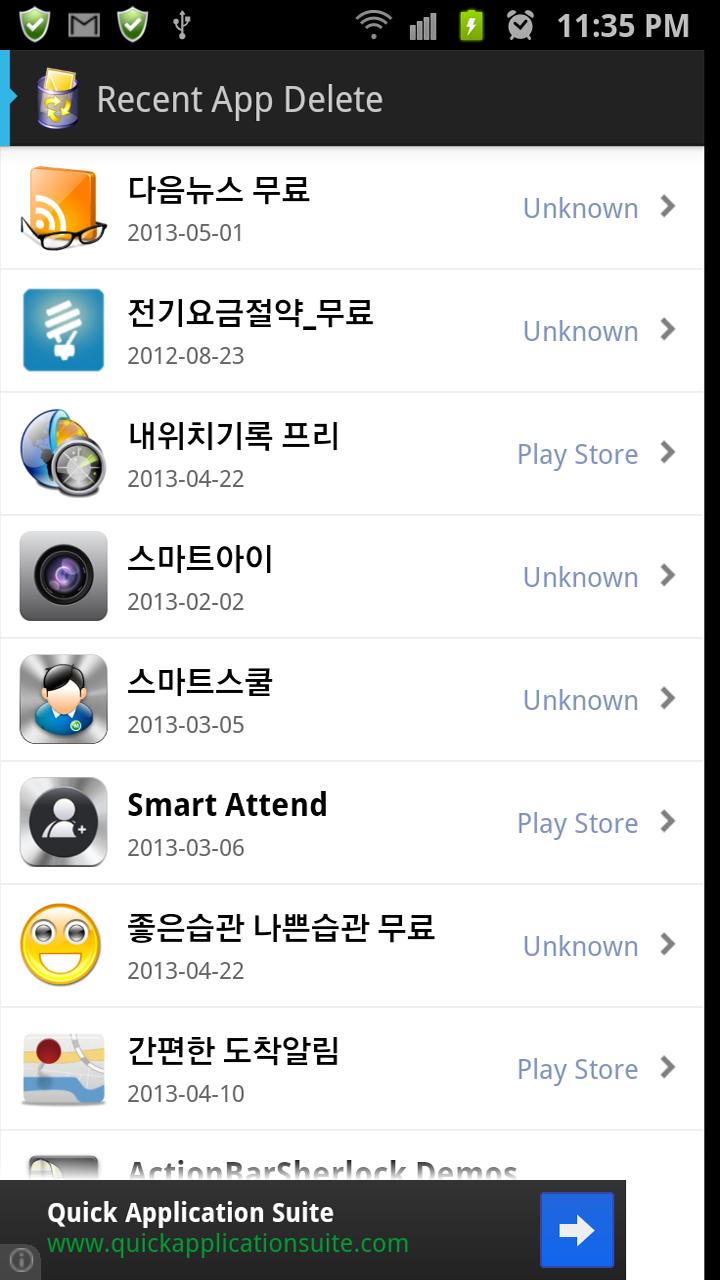Image resolution: width=720 pixels, height=1280 pixels.
Task: Tap the 다음뉴스 무료 RSS app icon
Action: pos(62,207)
